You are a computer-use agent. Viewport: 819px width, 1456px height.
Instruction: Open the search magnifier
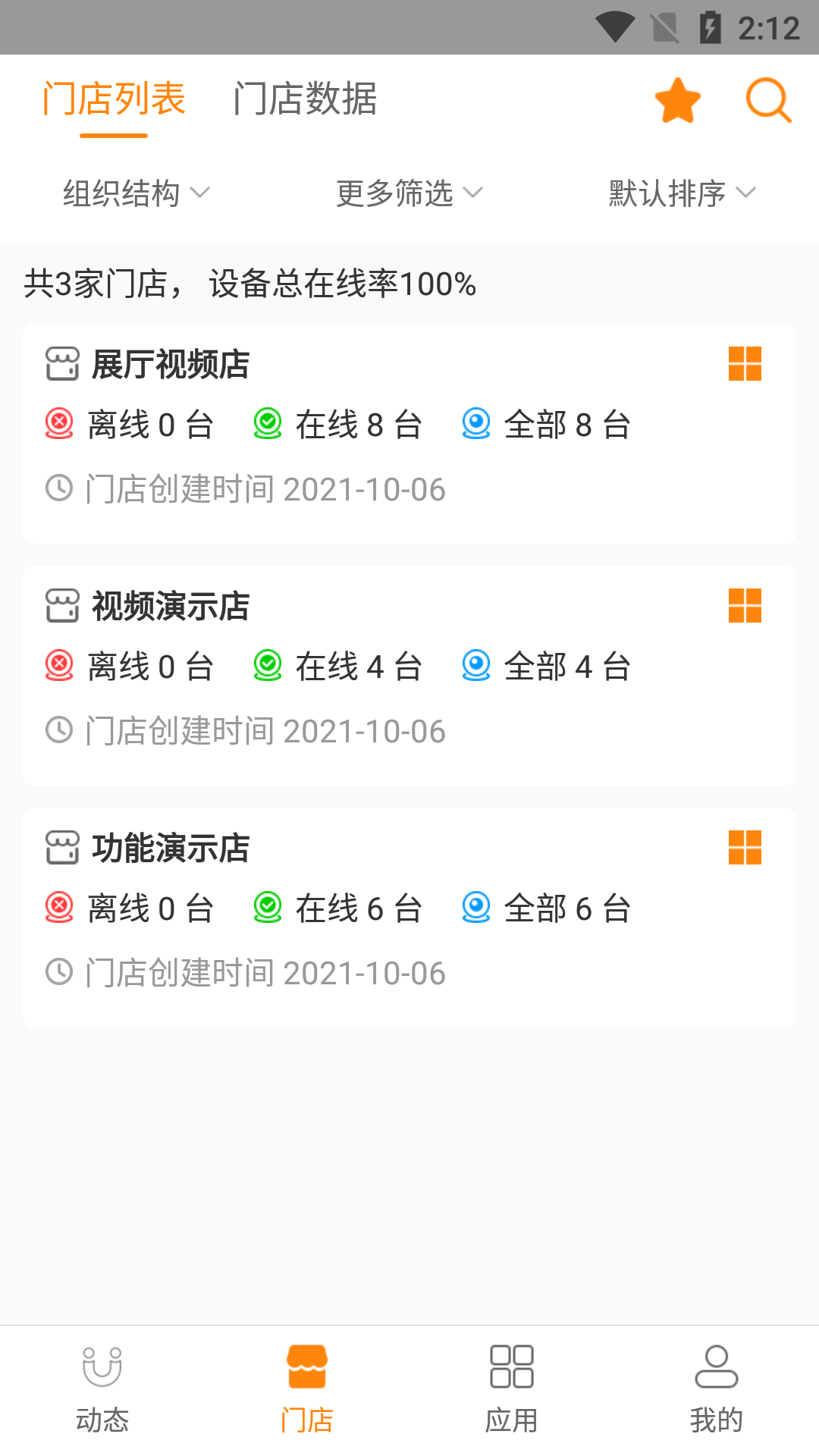768,100
